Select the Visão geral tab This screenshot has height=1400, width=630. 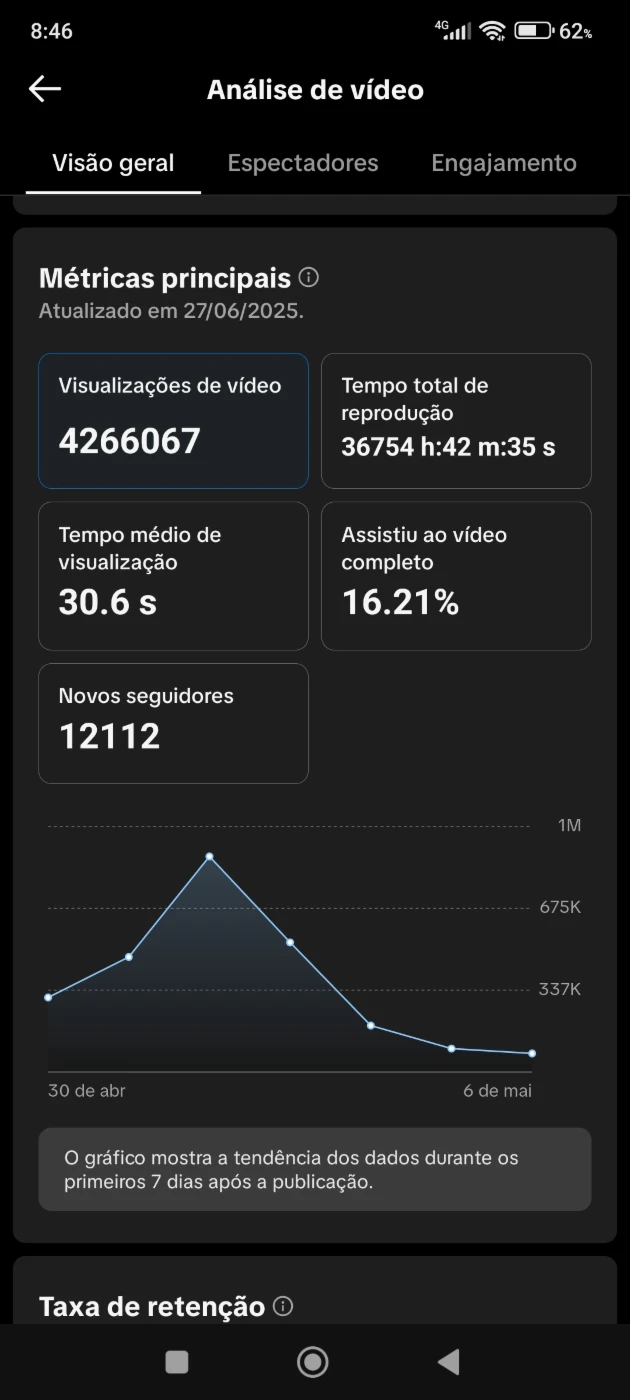[x=113, y=163]
